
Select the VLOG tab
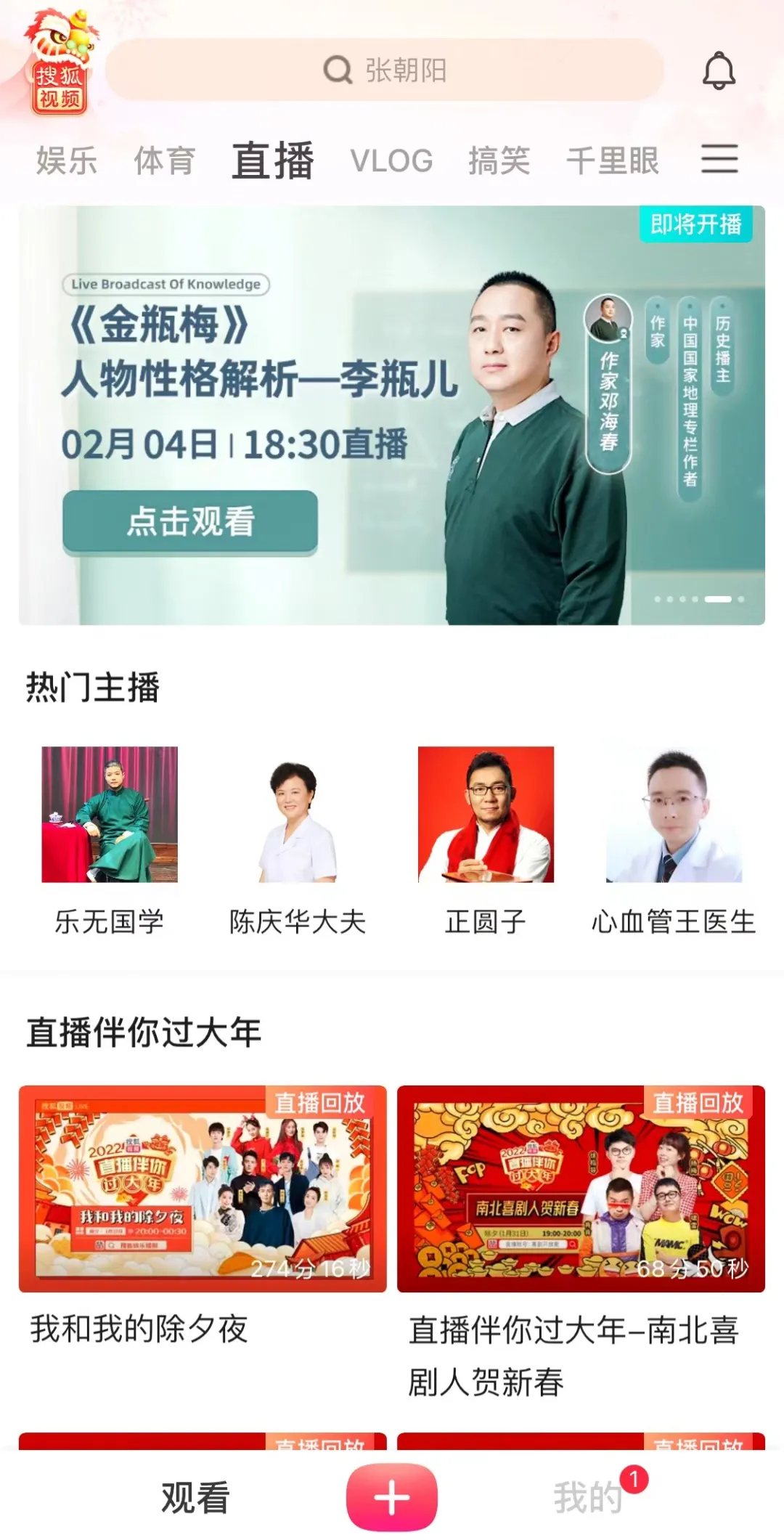pyautogui.click(x=391, y=160)
